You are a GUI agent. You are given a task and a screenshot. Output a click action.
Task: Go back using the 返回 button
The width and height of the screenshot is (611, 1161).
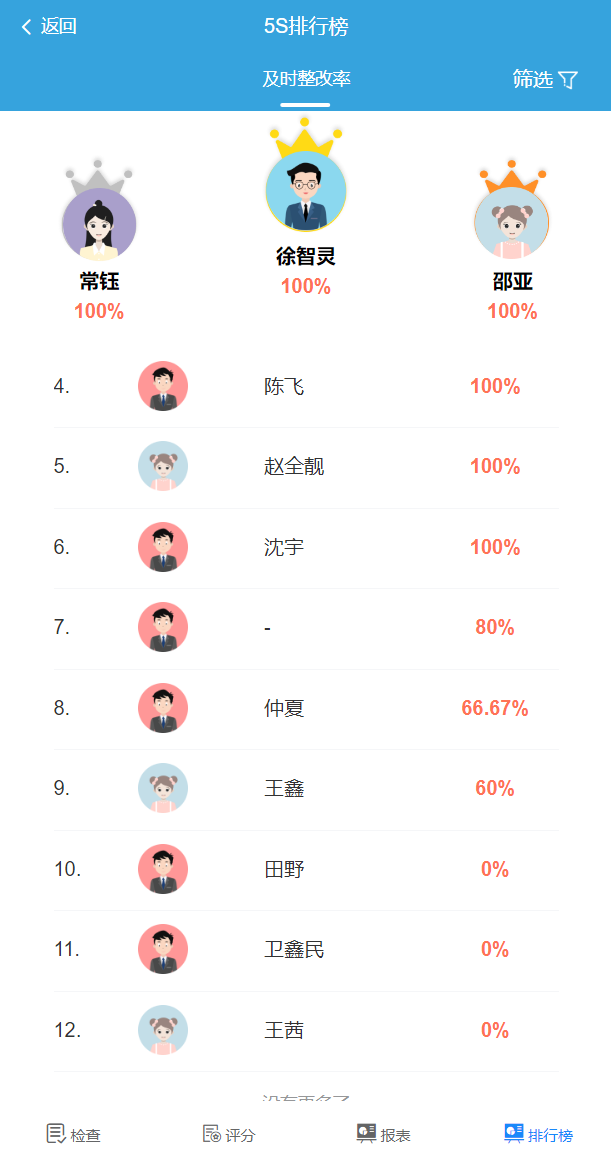coord(48,27)
